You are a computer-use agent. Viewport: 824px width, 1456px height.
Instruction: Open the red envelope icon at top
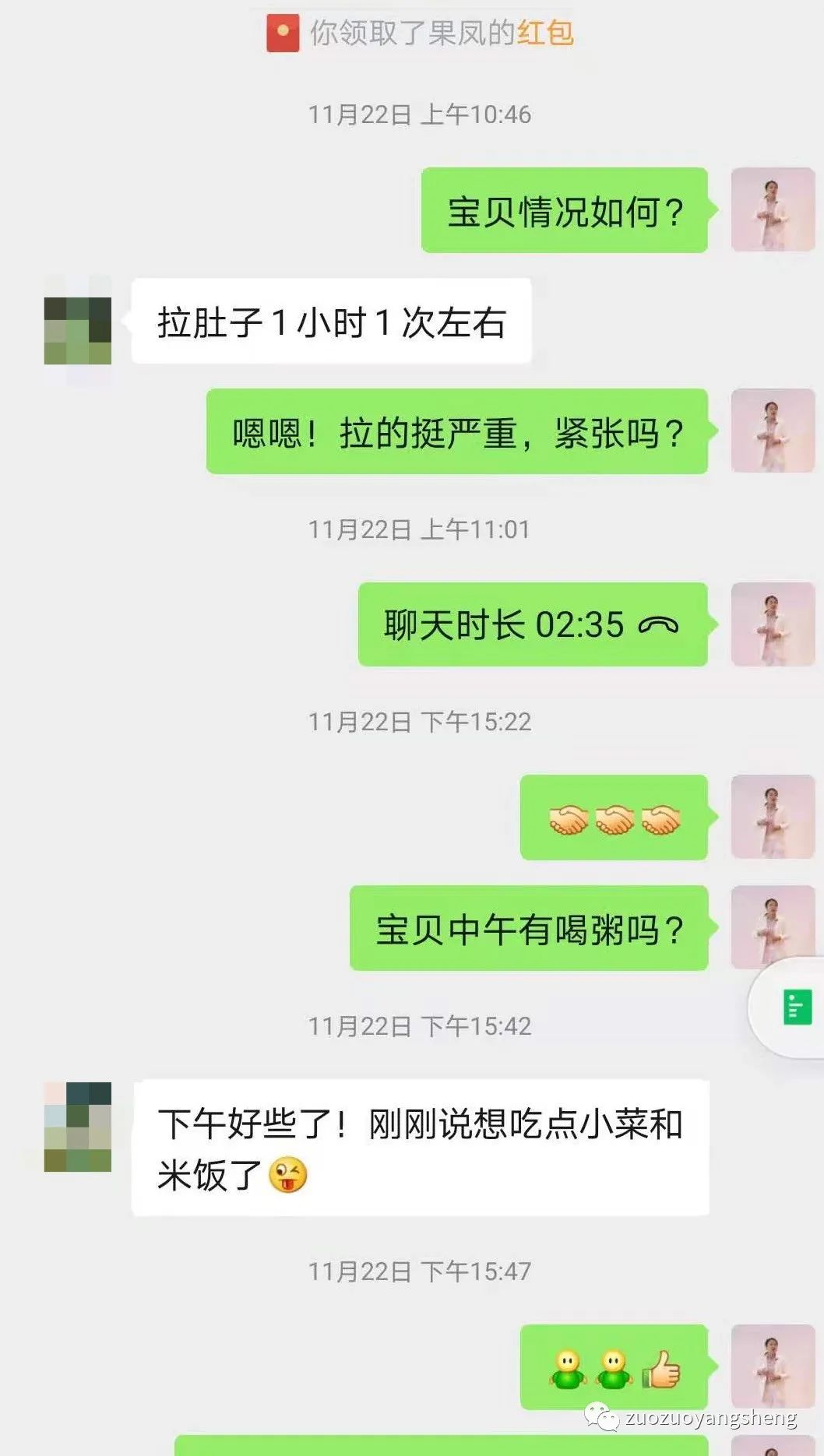(x=280, y=33)
